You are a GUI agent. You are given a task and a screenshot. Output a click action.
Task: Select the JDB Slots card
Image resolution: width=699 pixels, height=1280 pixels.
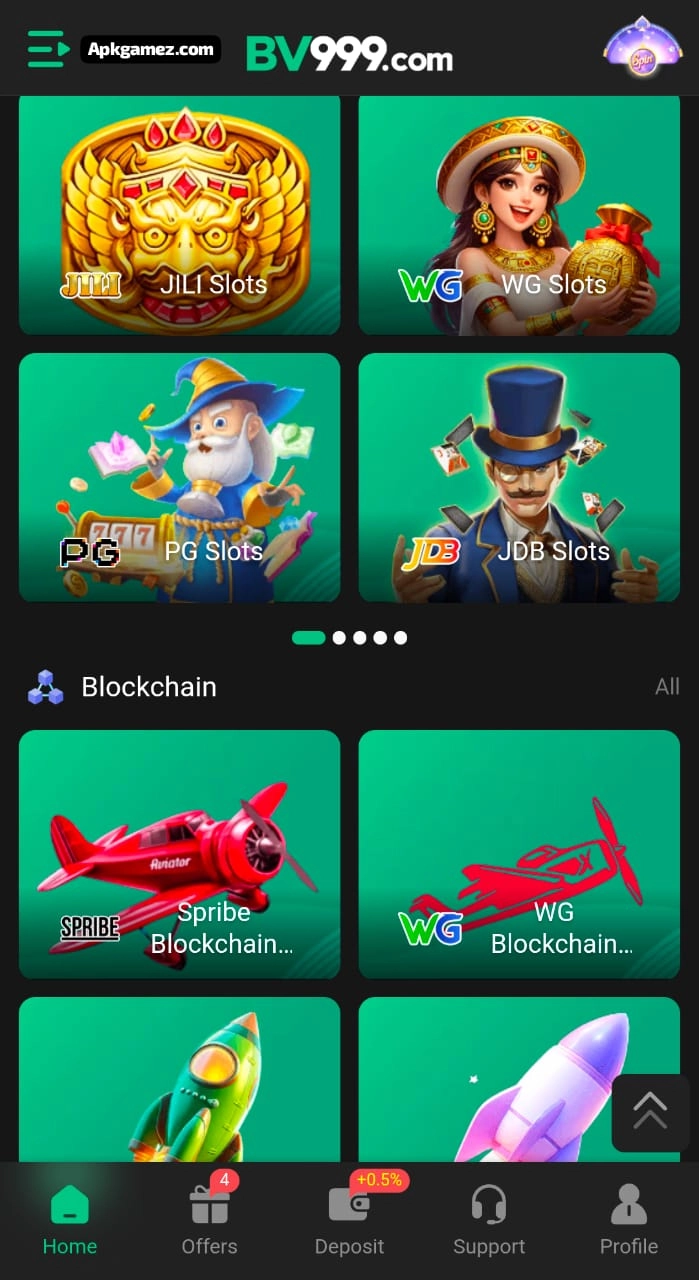(519, 477)
